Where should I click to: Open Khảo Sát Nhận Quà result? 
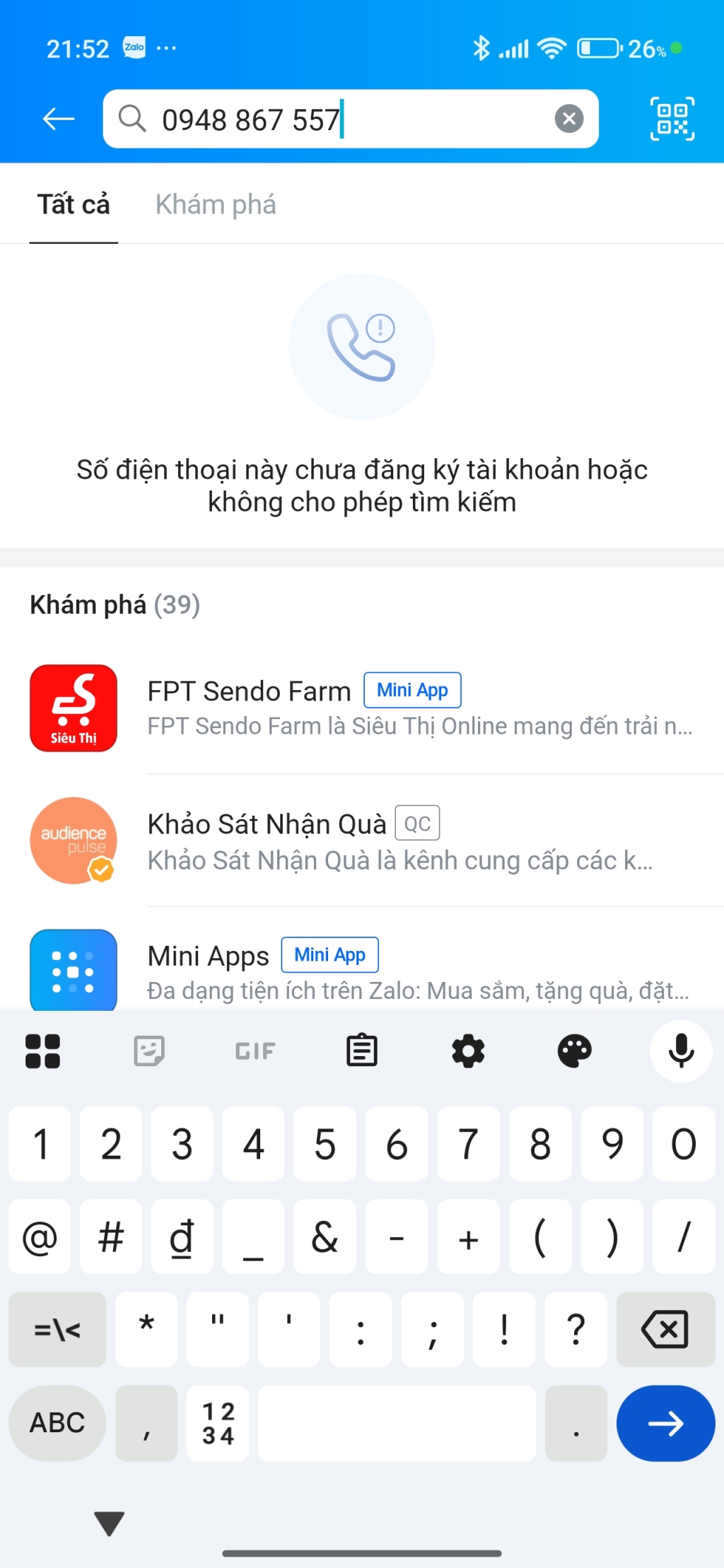tap(362, 841)
